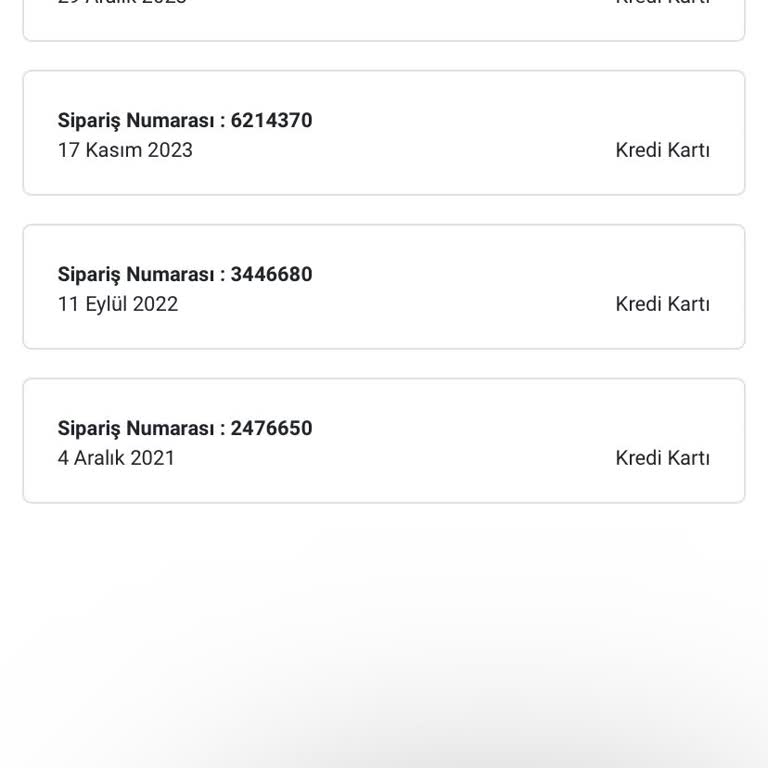Open order number 6214370
The width and height of the screenshot is (768, 768).
click(x=384, y=134)
